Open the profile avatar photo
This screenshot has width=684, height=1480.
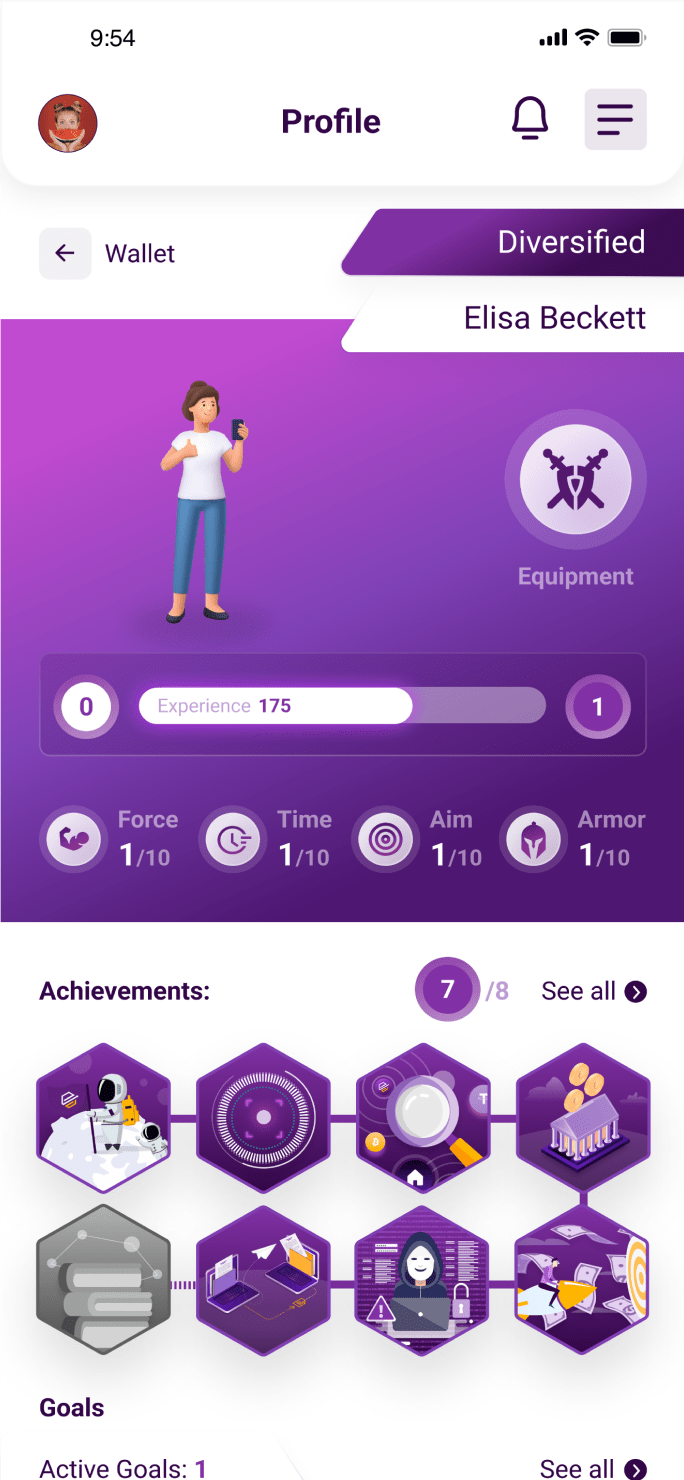tap(67, 123)
